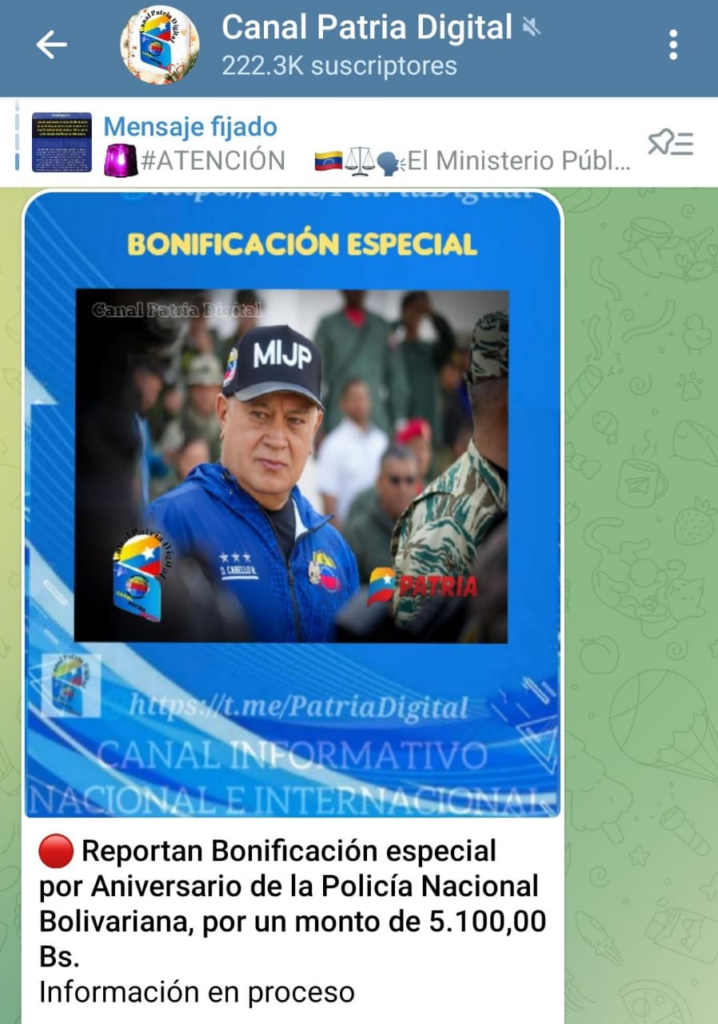This screenshot has width=718, height=1024.
Task: Show the pinned messages list icon
Action: (670, 143)
